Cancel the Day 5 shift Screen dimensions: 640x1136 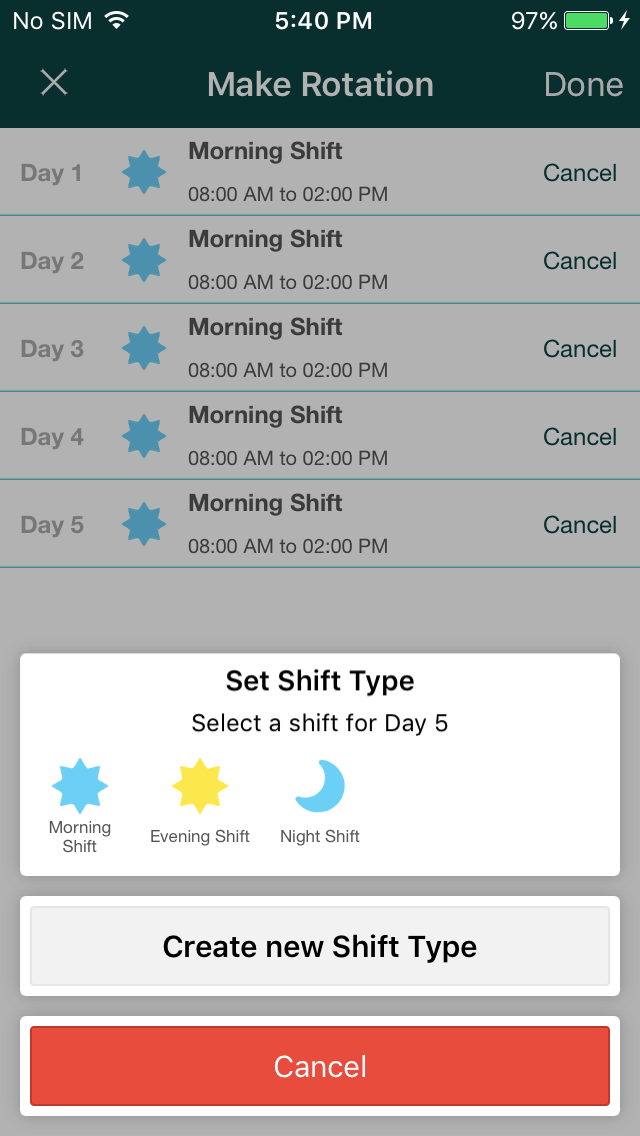[x=580, y=525]
